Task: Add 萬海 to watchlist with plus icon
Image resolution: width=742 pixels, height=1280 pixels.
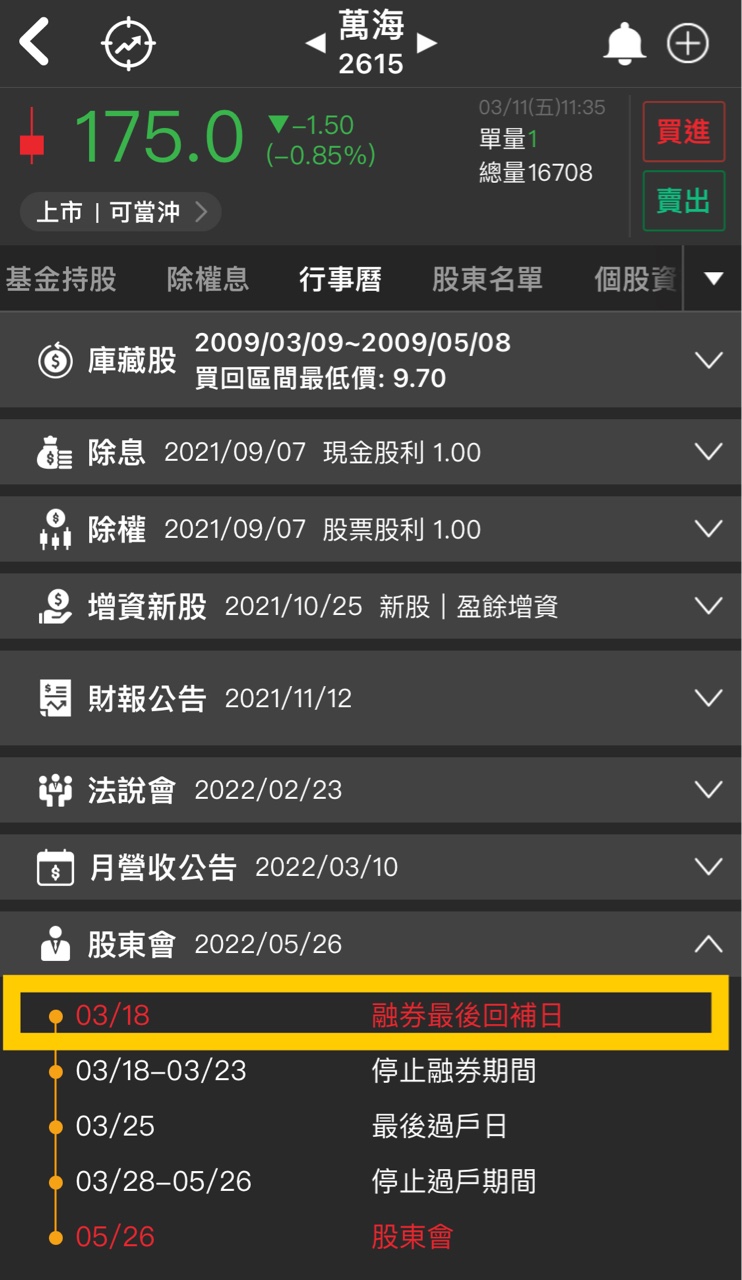Action: [x=688, y=43]
